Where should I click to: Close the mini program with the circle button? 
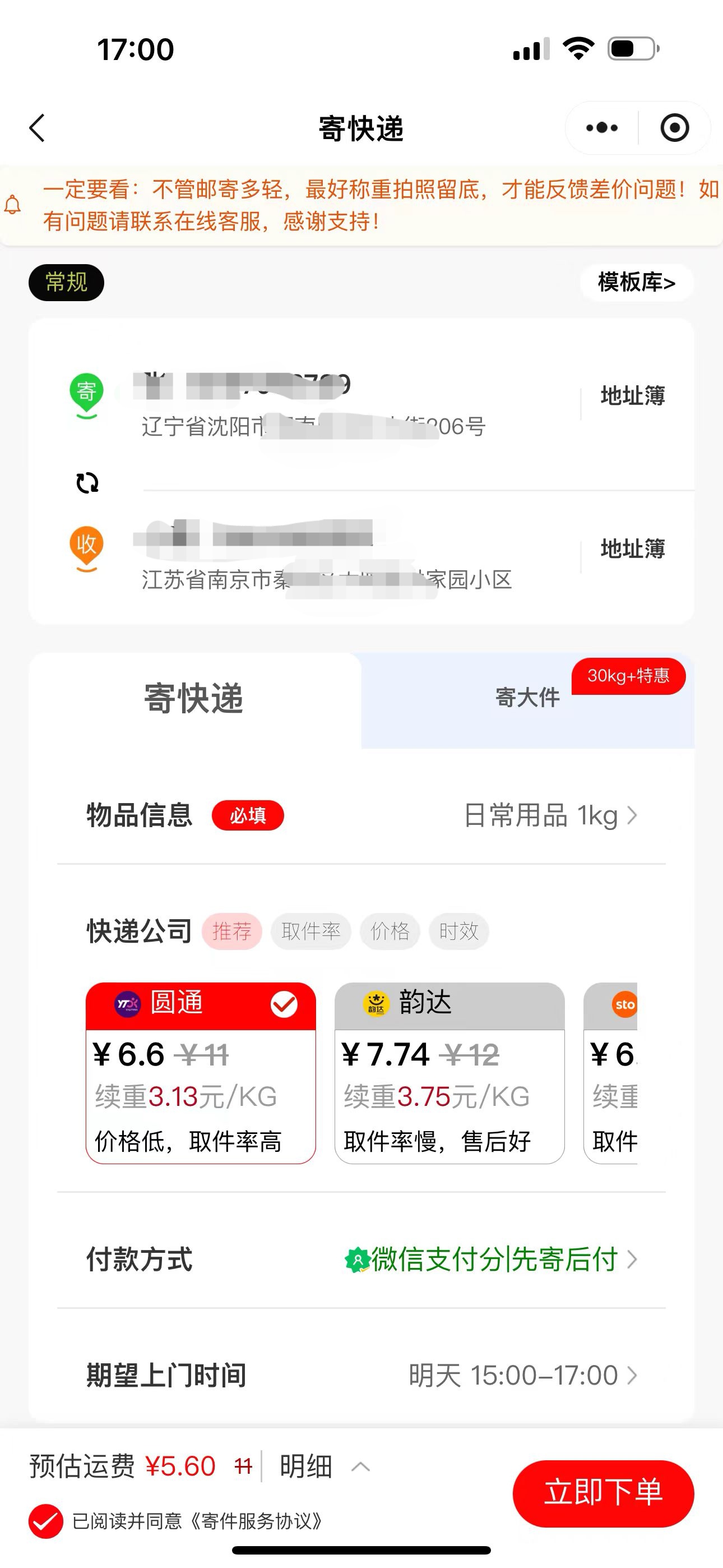674,128
